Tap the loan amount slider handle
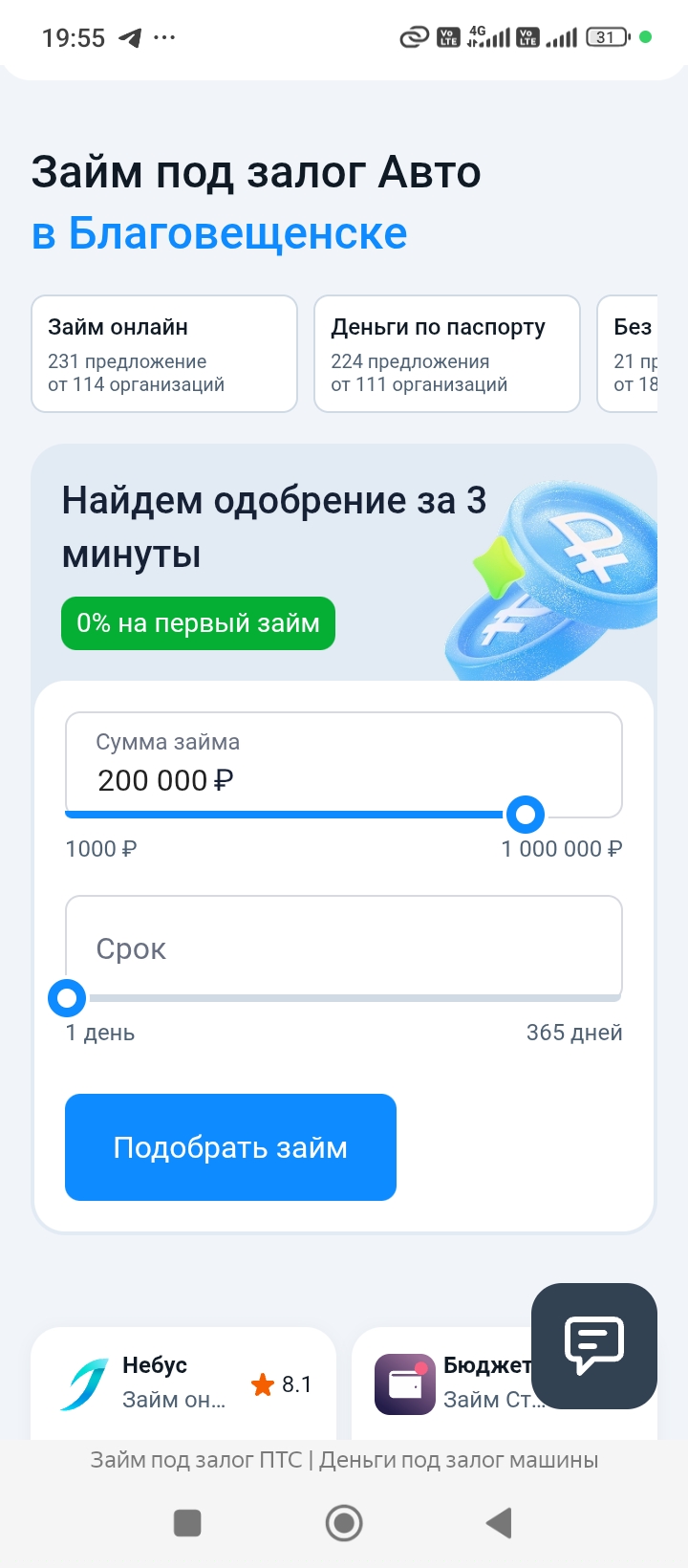 tap(525, 815)
